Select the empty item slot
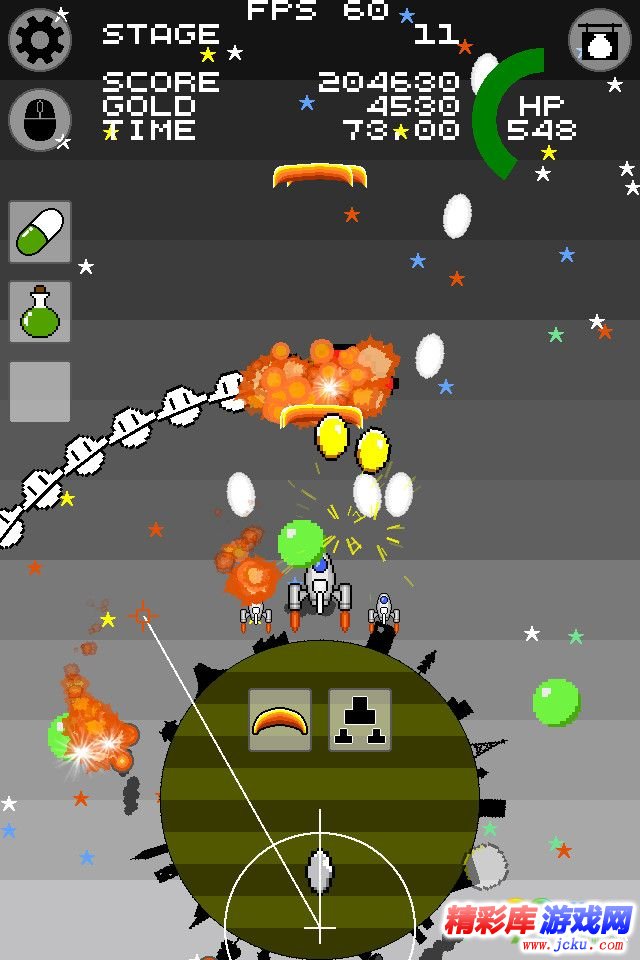 coord(40,392)
